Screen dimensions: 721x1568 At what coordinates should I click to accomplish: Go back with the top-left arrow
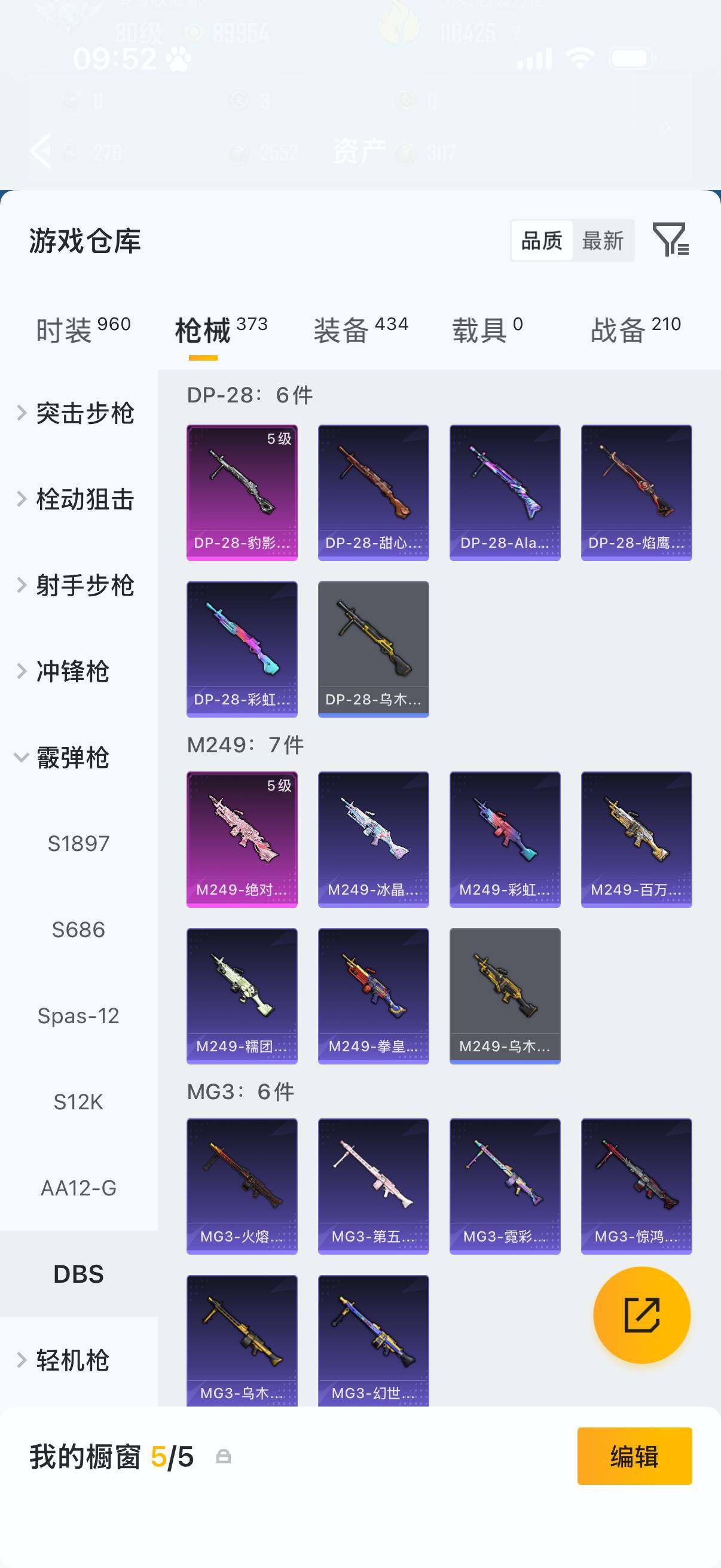pos(40,150)
